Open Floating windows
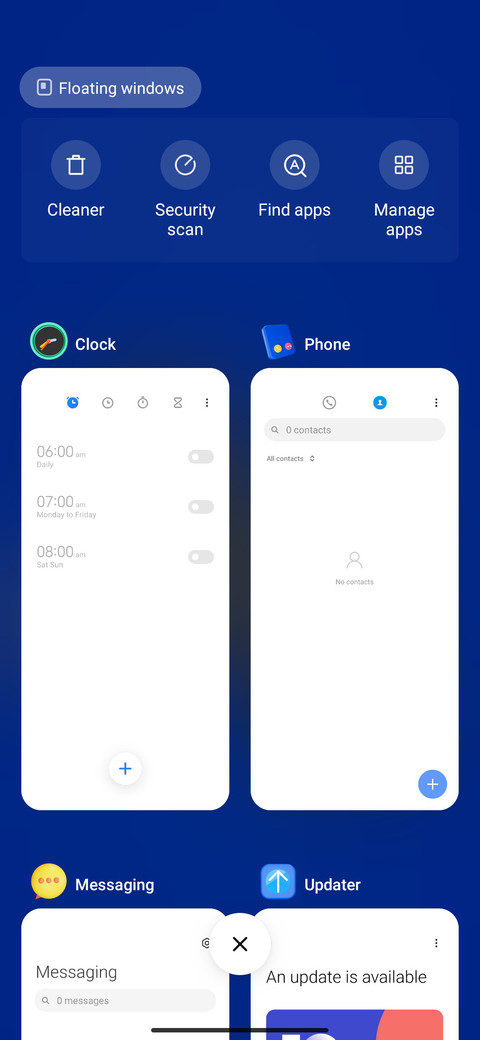Image resolution: width=480 pixels, height=1040 pixels. pyautogui.click(x=110, y=88)
